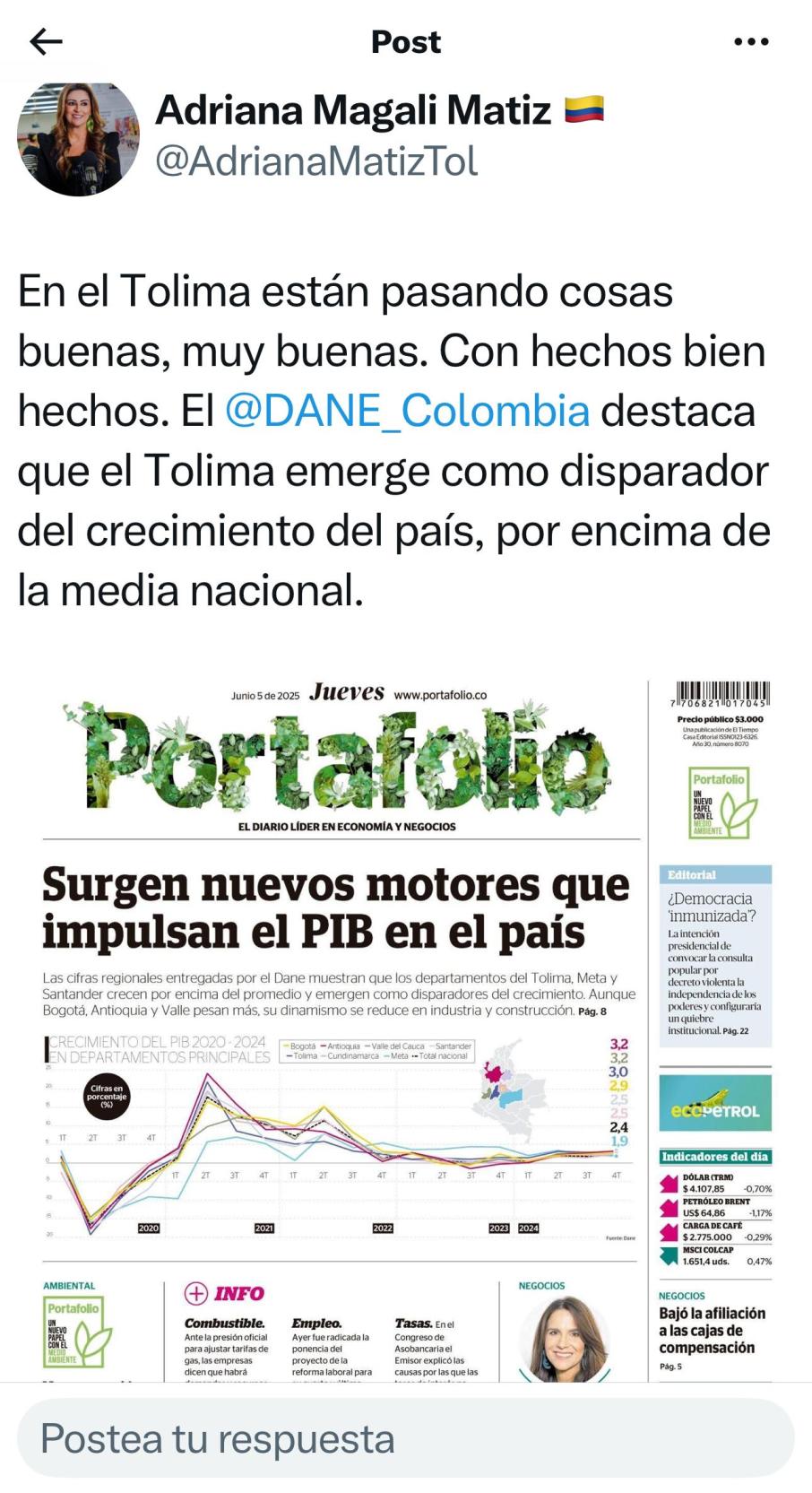The width and height of the screenshot is (812, 1493).
Task: Open the @AdrianaMatizTol profile name
Action: (316, 161)
